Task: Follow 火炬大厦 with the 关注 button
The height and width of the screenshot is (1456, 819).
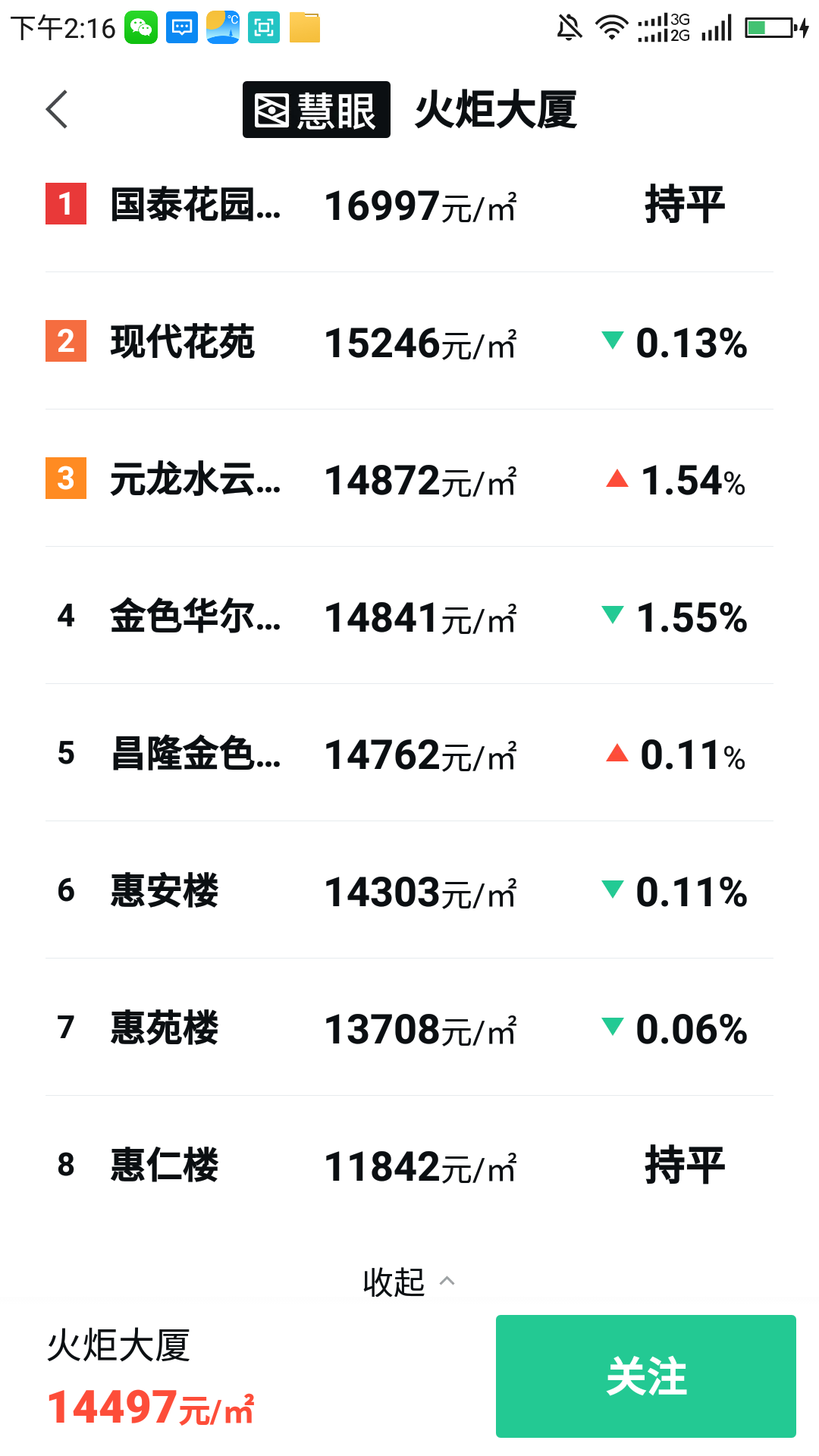Action: click(x=645, y=1376)
